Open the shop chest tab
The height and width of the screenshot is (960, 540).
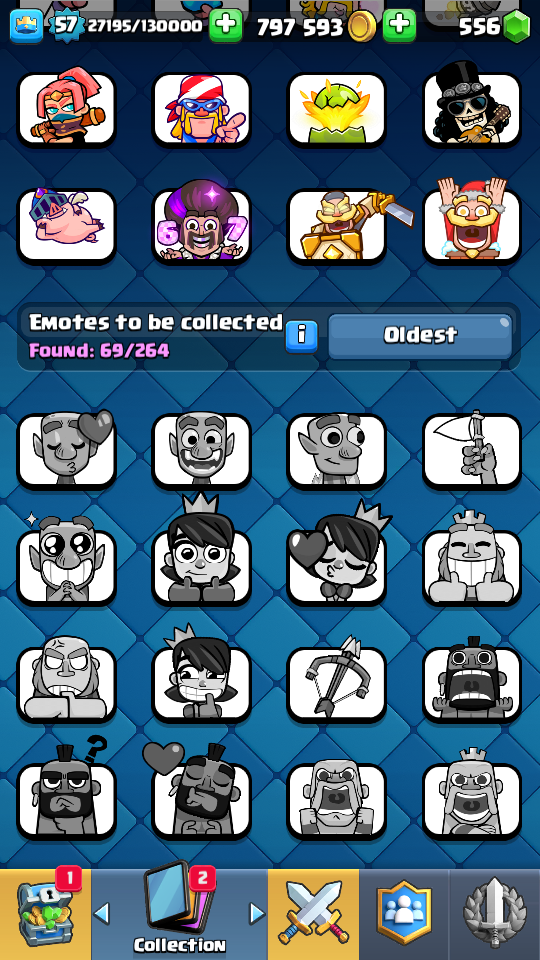(x=46, y=914)
